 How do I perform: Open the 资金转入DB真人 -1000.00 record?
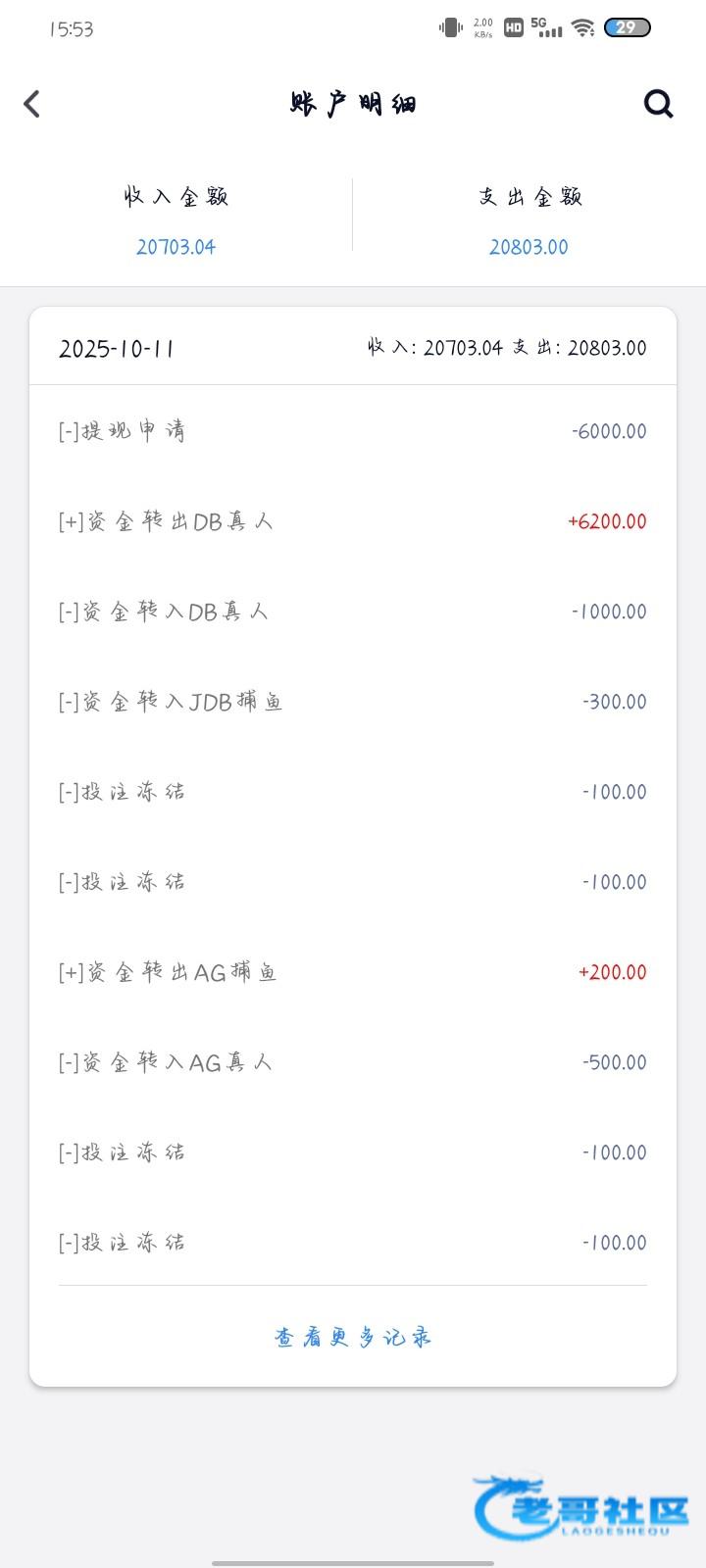click(x=353, y=612)
